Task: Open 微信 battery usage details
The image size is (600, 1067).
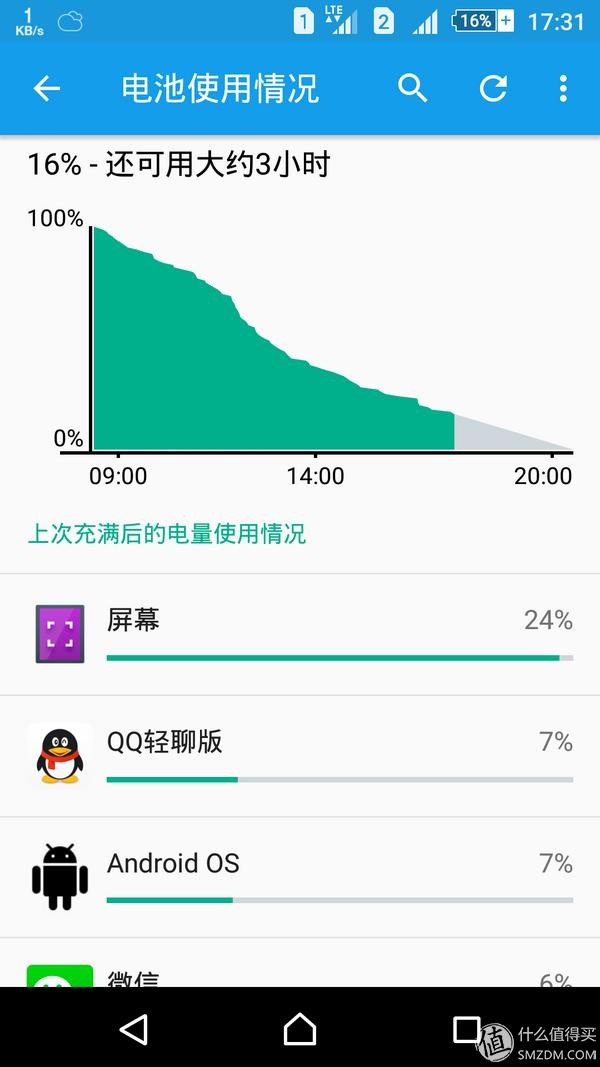Action: pyautogui.click(x=300, y=968)
